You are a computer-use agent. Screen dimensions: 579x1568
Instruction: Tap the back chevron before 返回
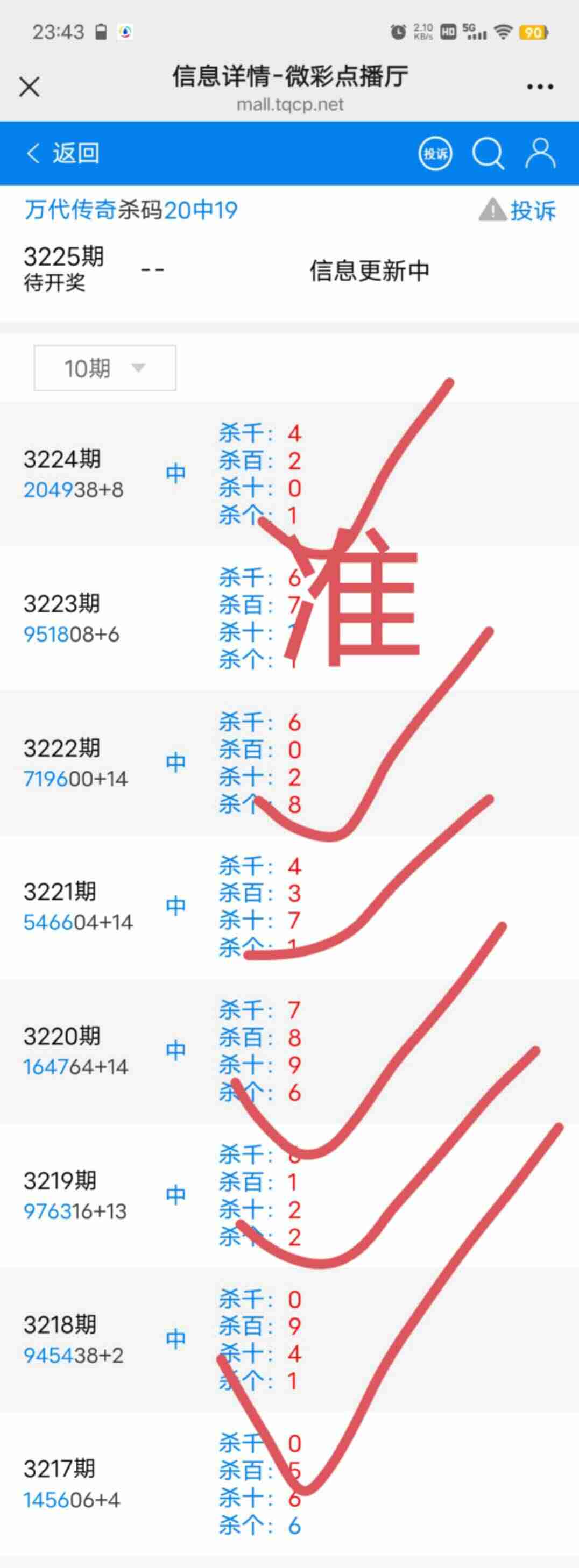tap(32, 153)
